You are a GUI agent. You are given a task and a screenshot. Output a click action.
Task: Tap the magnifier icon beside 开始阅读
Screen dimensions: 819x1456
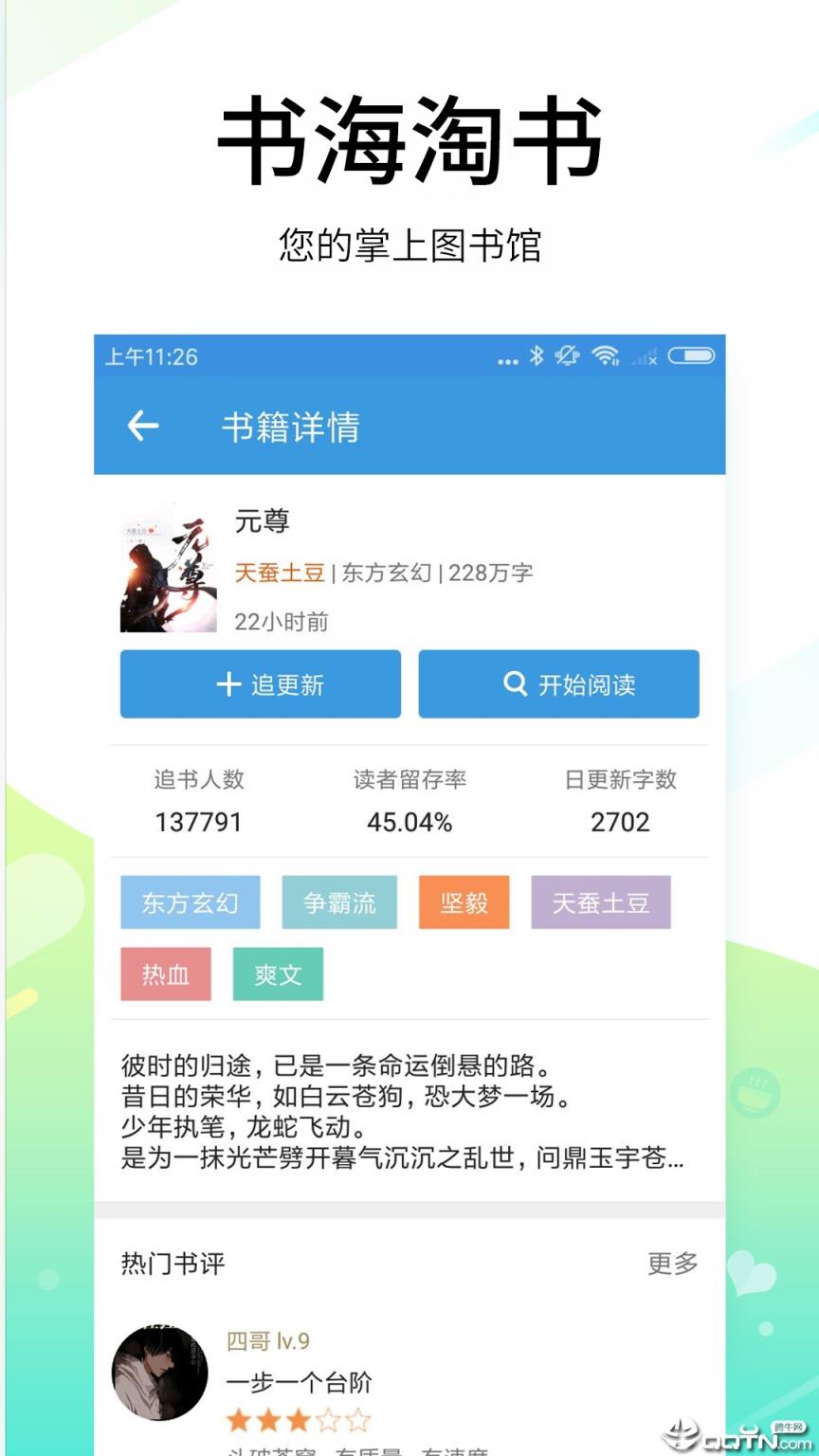click(516, 684)
